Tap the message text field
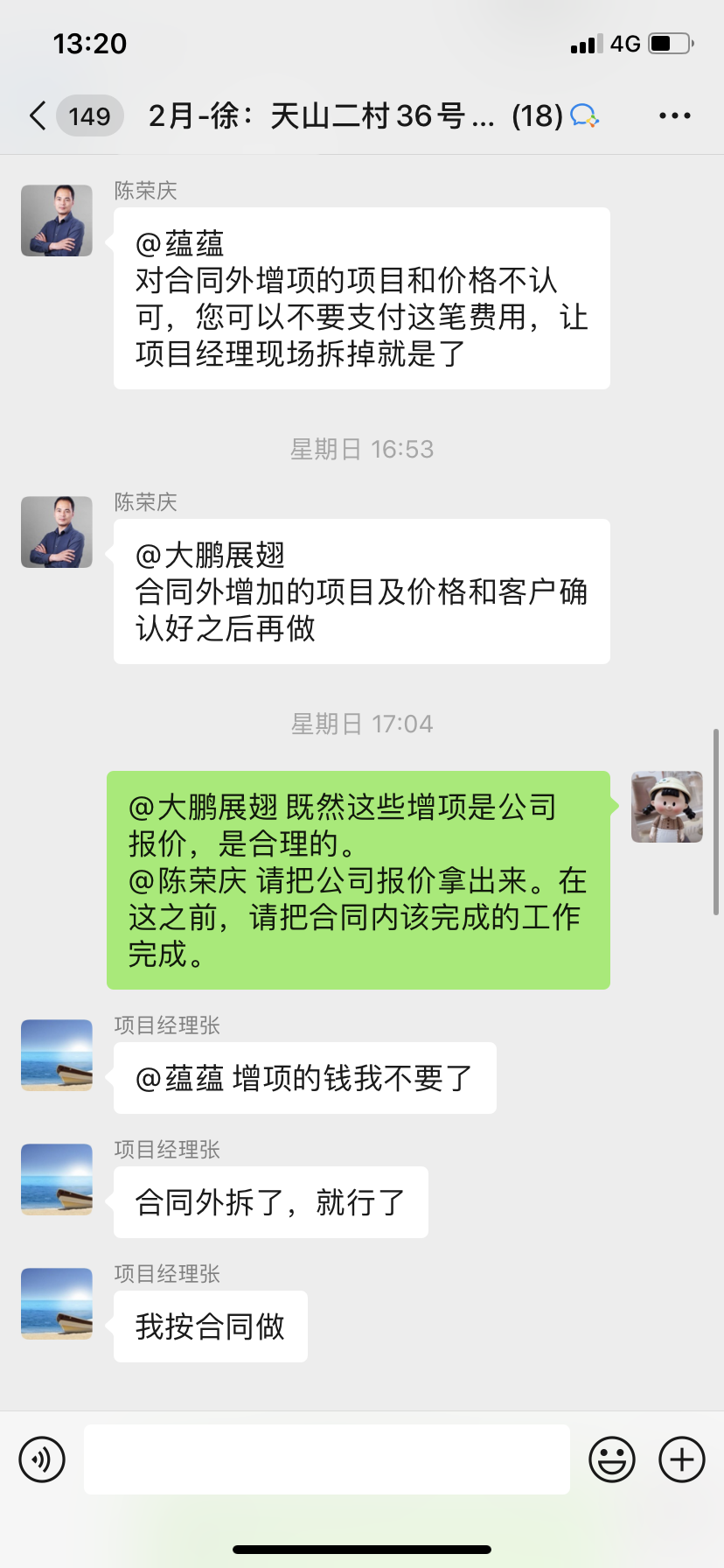The height and width of the screenshot is (1568, 724). [x=326, y=1459]
